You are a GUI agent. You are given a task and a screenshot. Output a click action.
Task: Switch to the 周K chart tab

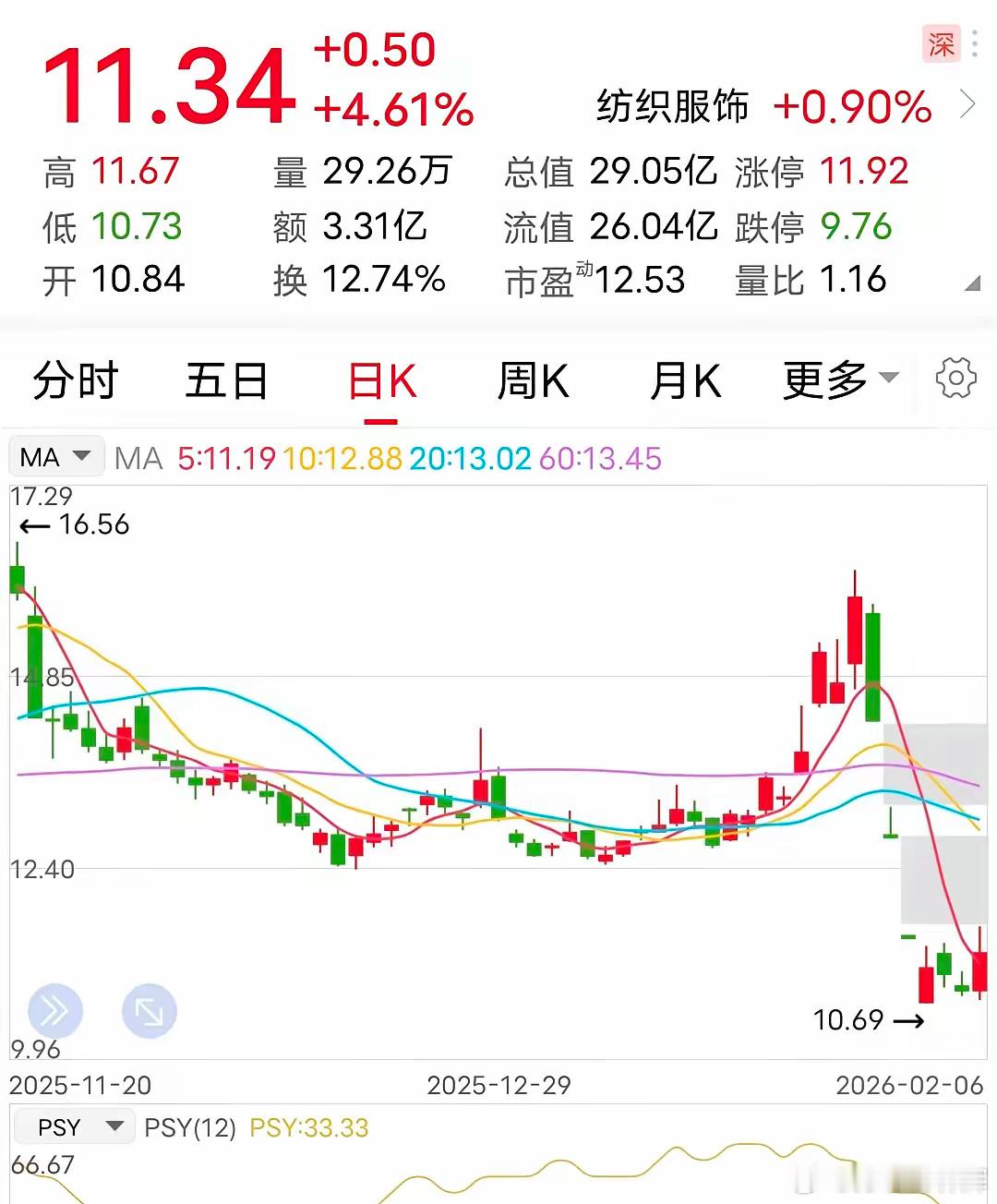tap(533, 380)
